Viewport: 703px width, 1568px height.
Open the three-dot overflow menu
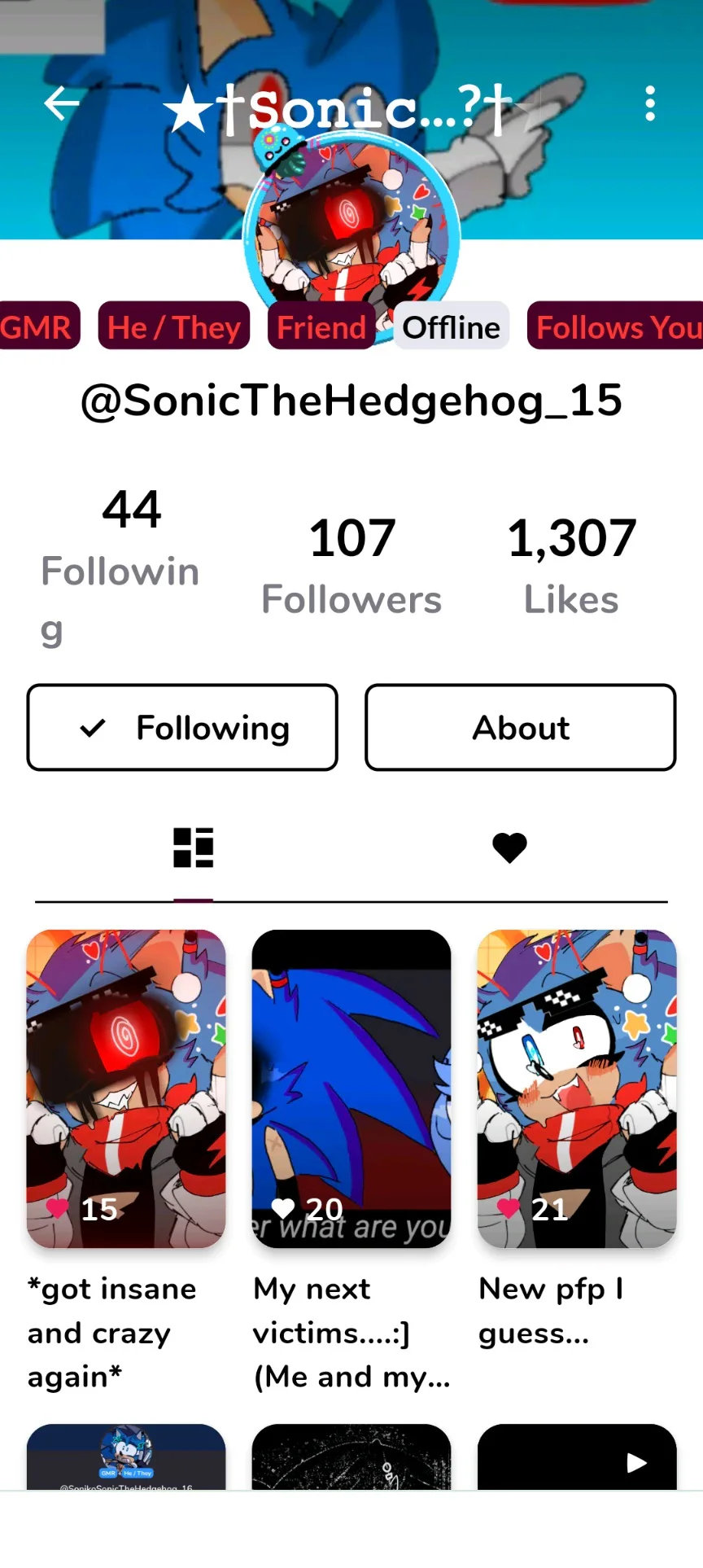click(x=649, y=103)
